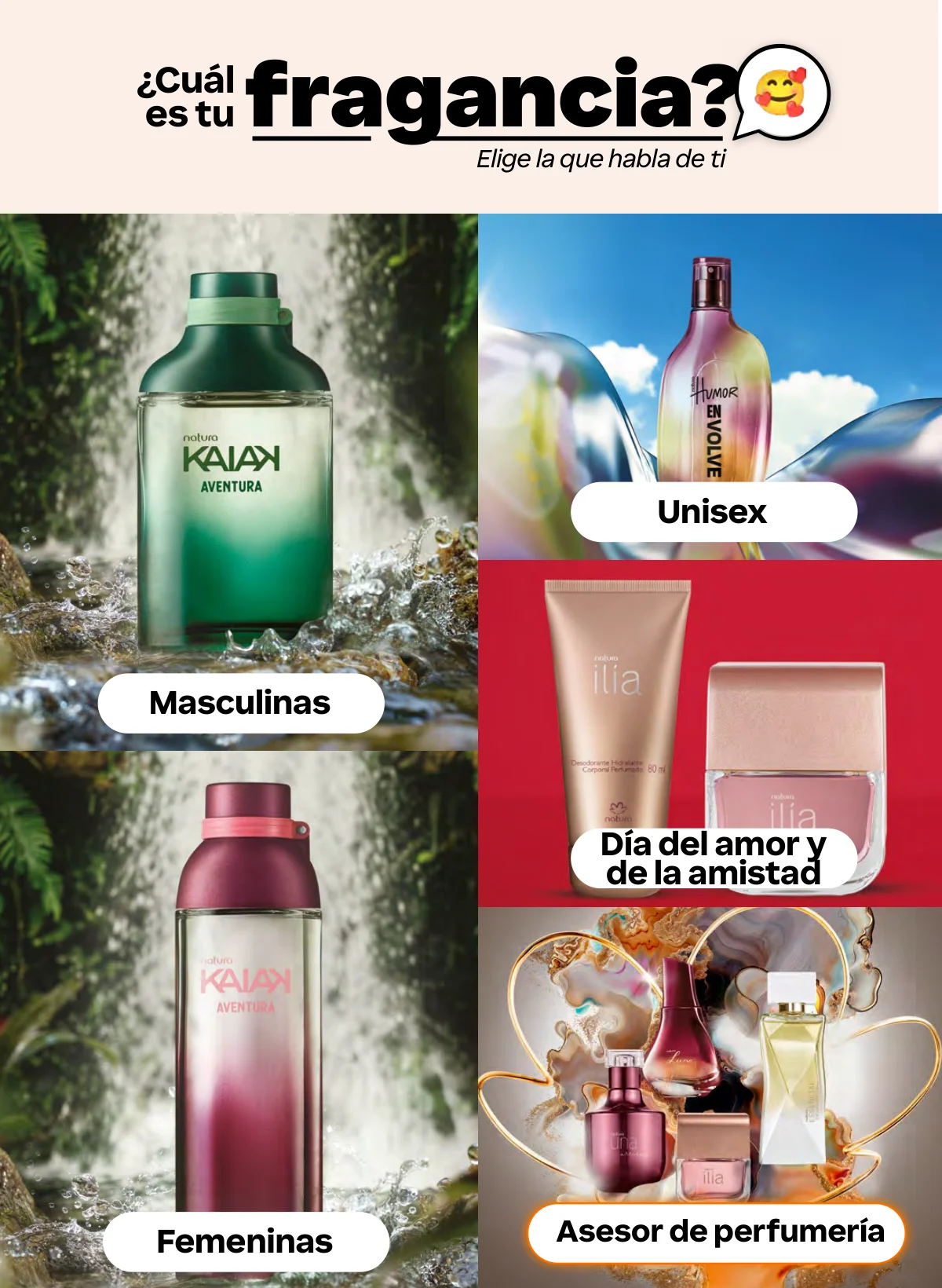
Task: Open the Masculinas fragrance category
Action: [x=240, y=703]
